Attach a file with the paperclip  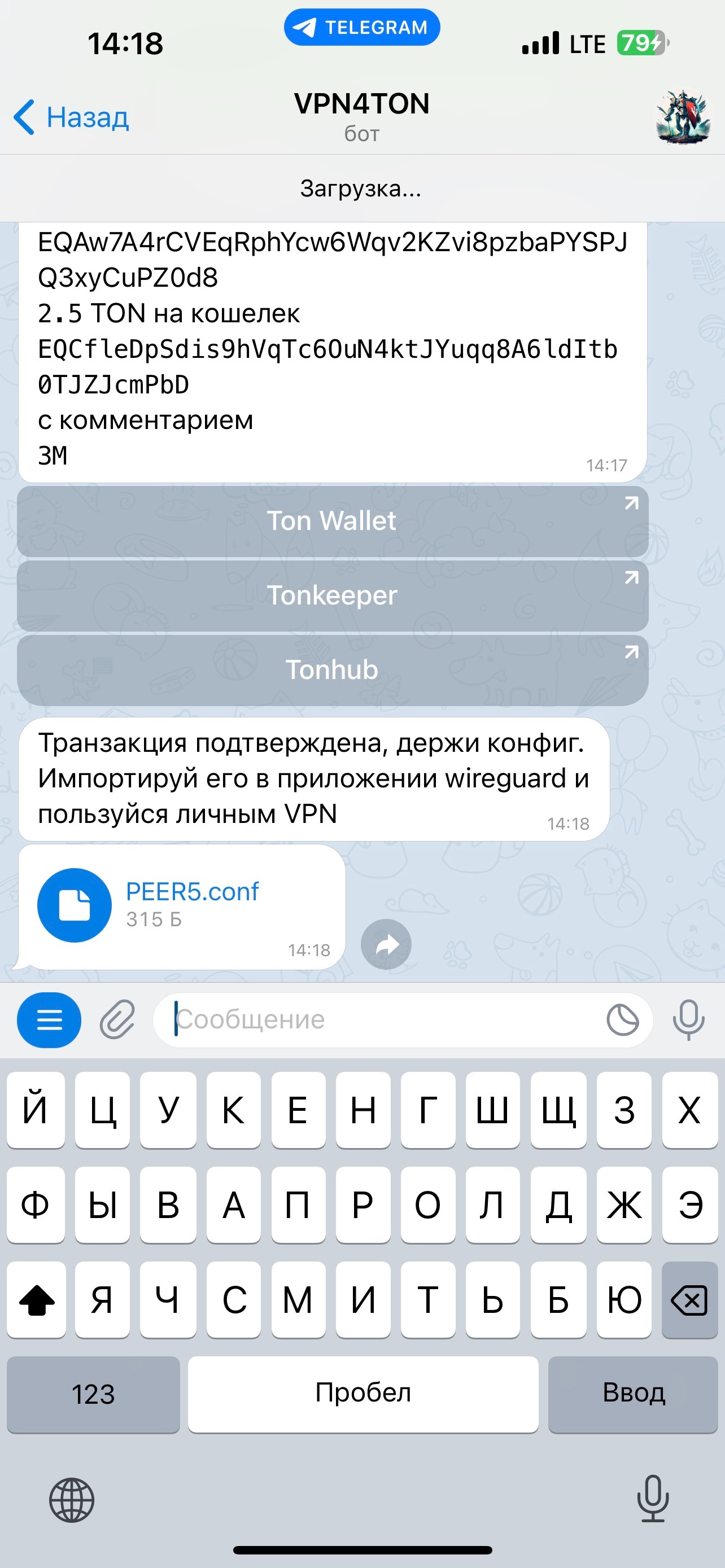pos(117,1019)
